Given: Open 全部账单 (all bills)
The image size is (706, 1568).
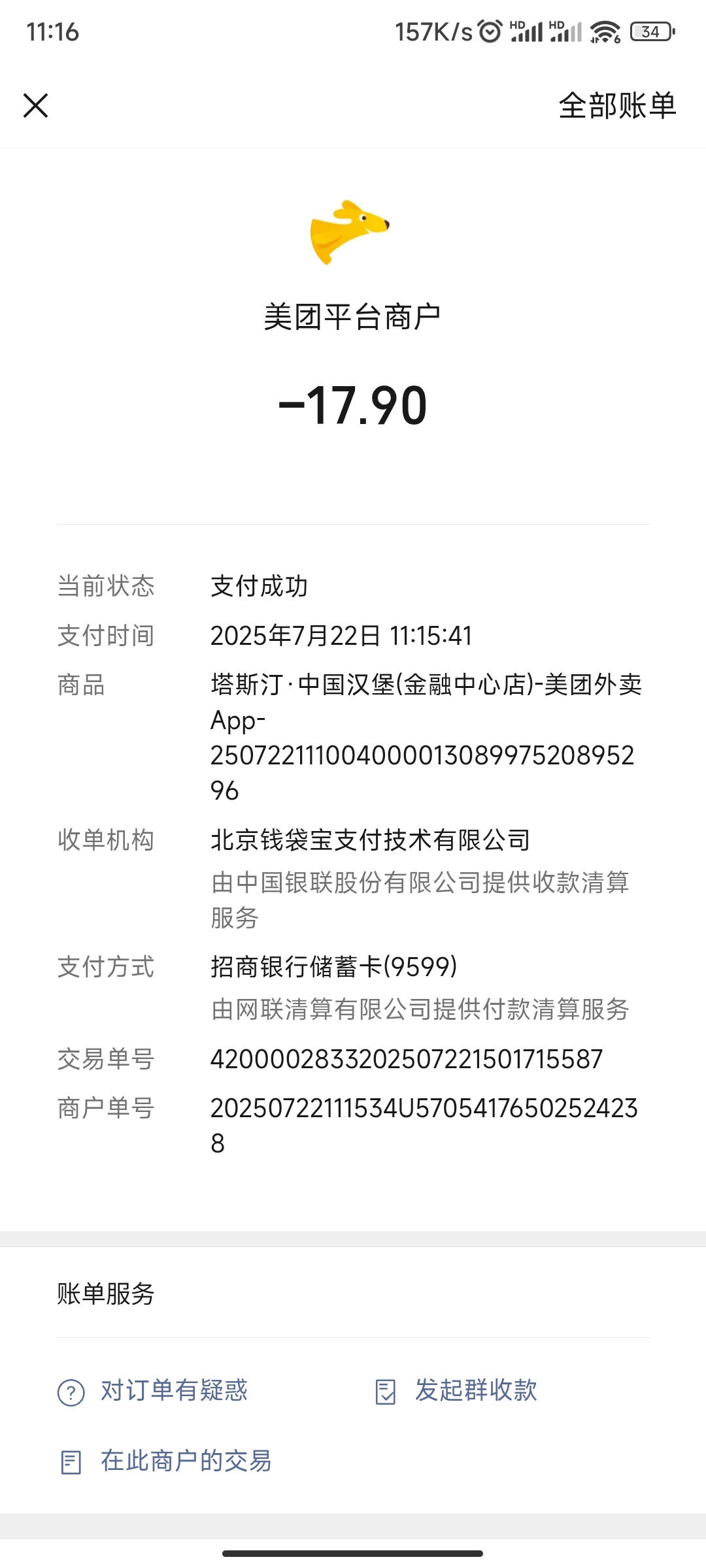Looking at the screenshot, I should click(x=616, y=105).
